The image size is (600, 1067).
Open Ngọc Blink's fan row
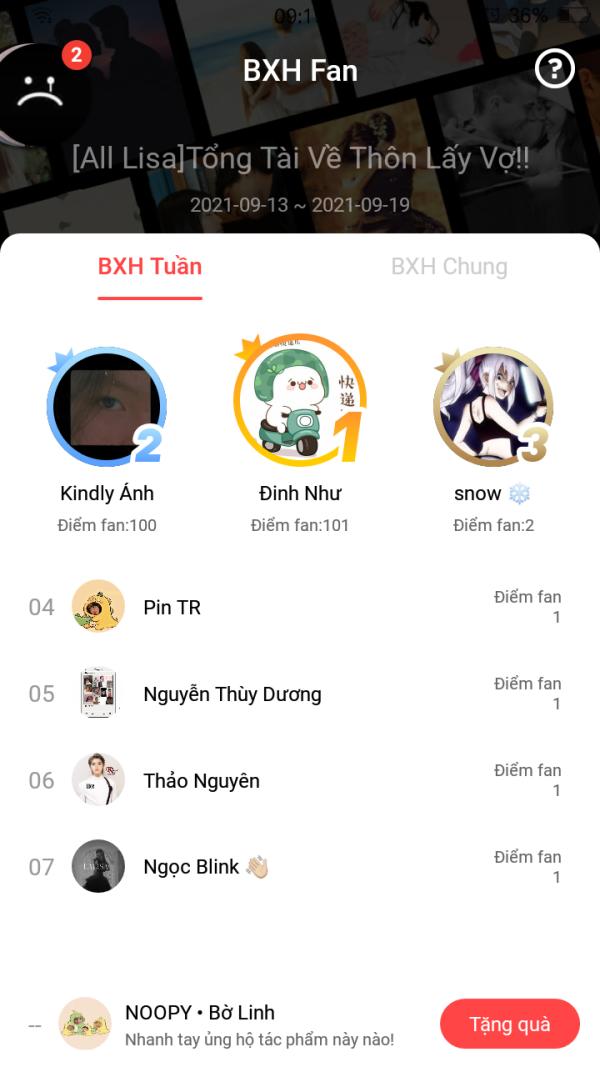298,867
